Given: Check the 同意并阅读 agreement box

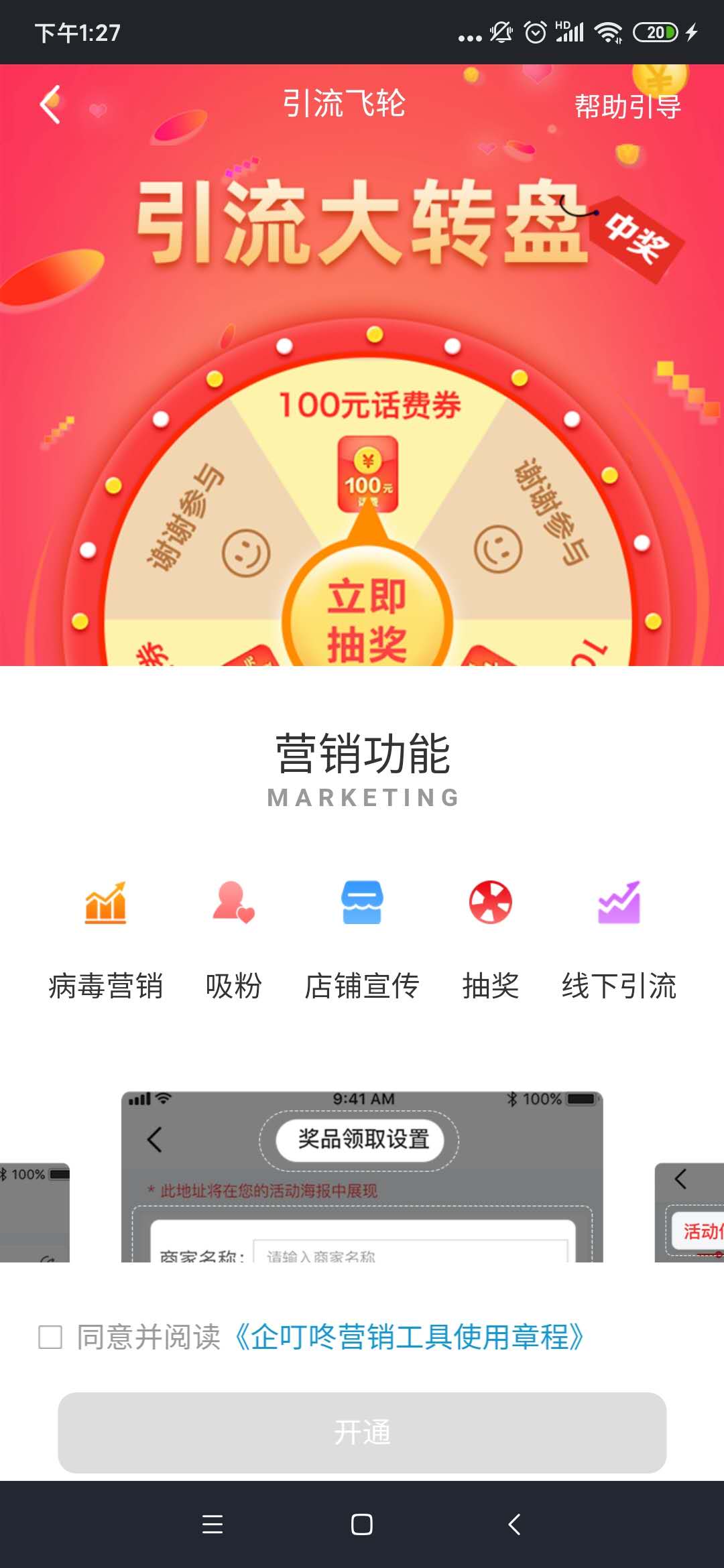Looking at the screenshot, I should pos(50,1337).
